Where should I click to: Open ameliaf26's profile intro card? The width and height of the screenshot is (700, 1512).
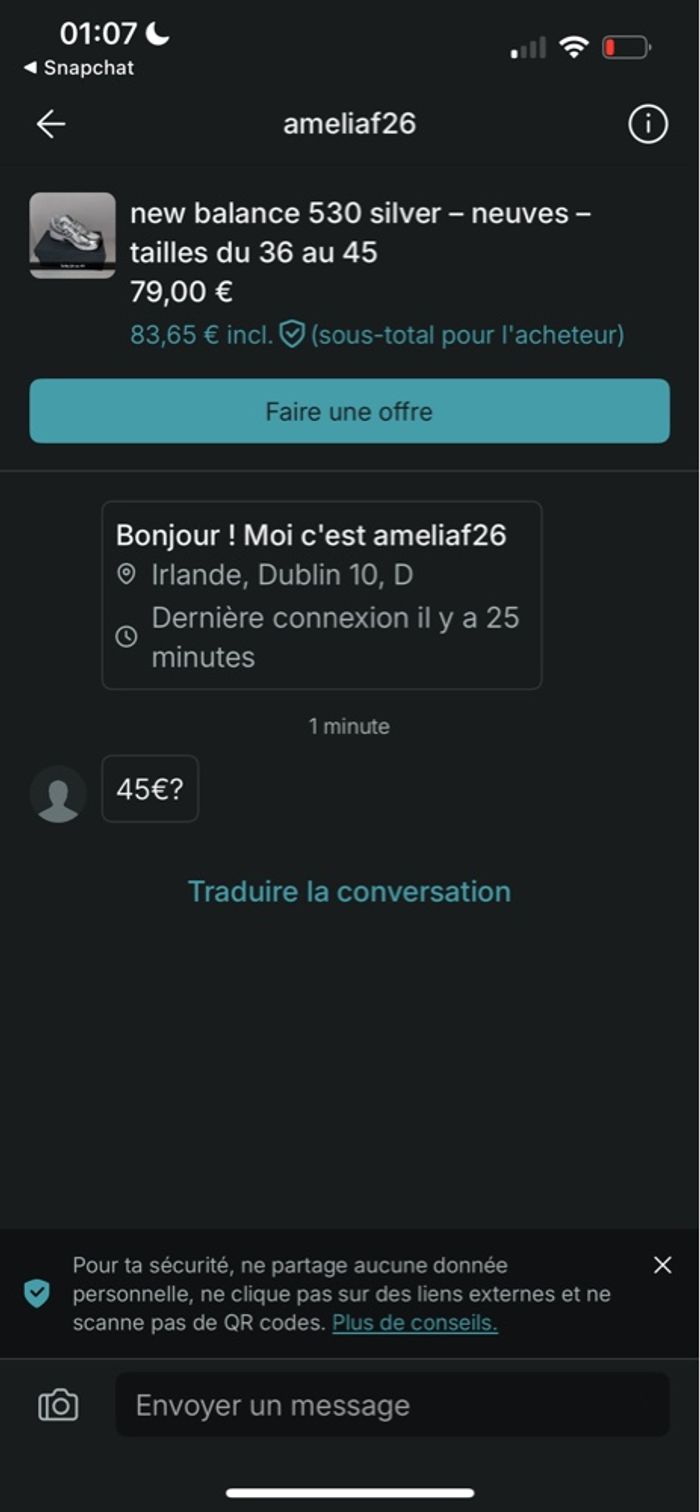[x=321, y=595]
